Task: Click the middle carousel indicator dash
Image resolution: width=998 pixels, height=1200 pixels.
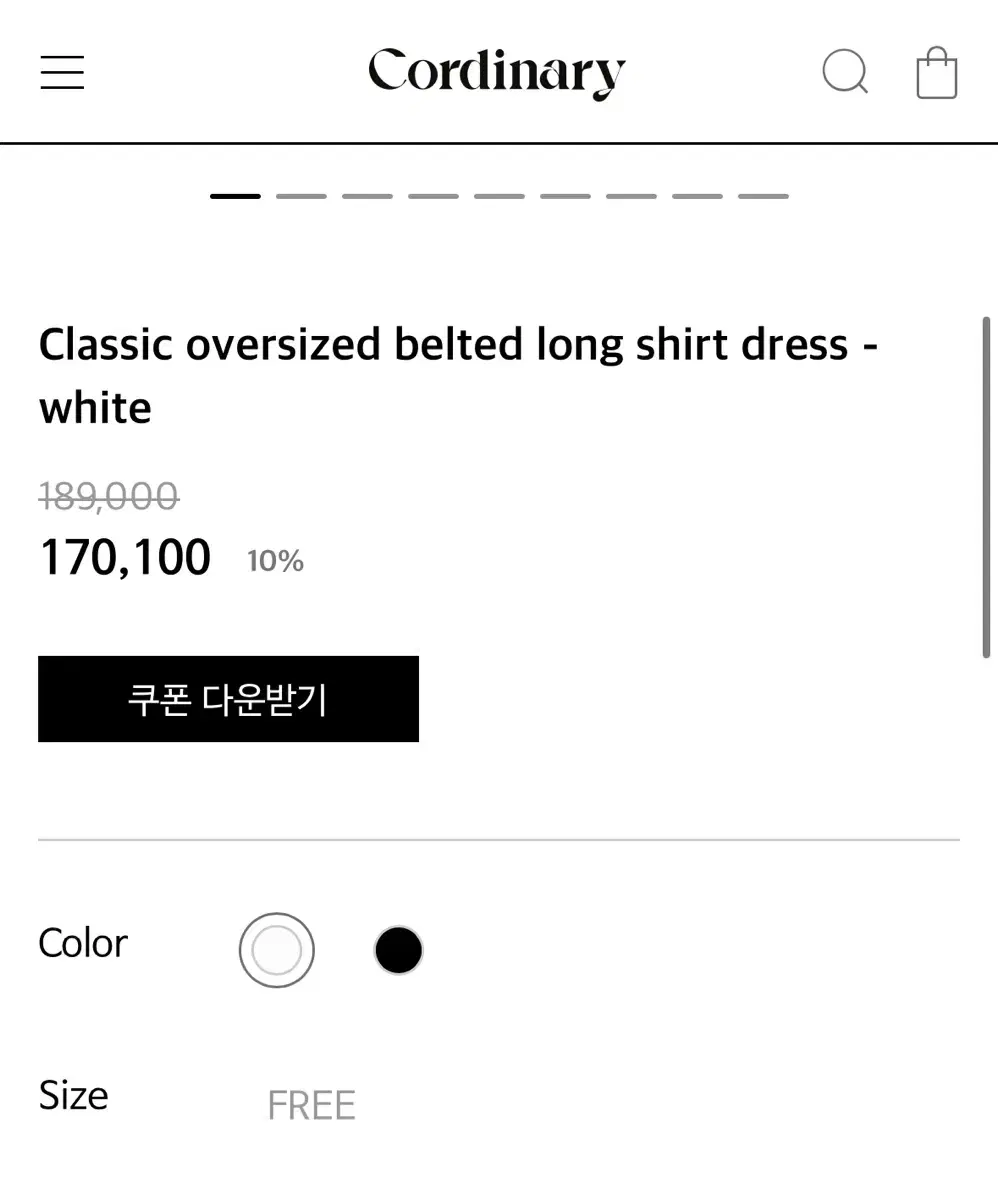Action: point(500,195)
